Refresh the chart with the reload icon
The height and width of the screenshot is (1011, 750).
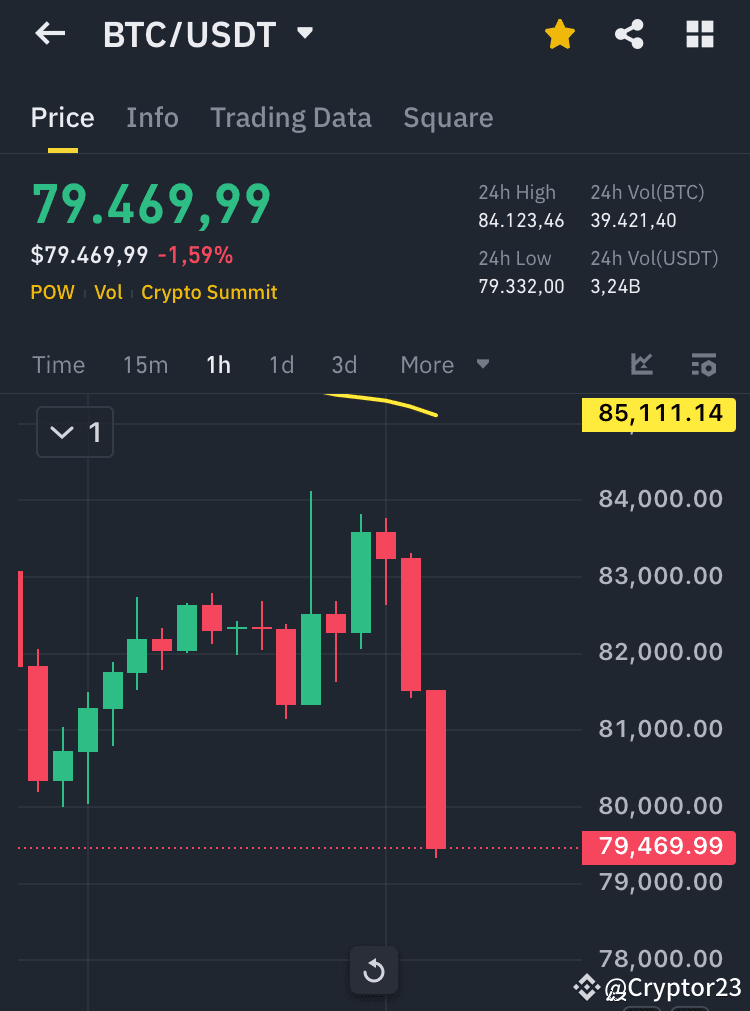click(x=373, y=969)
